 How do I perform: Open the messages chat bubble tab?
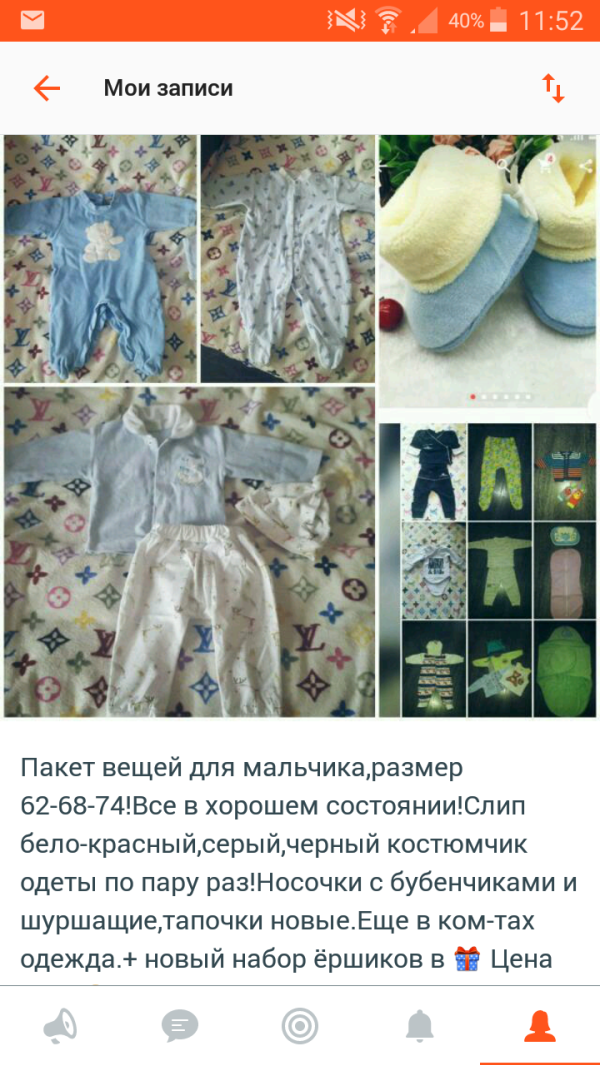point(180,1026)
